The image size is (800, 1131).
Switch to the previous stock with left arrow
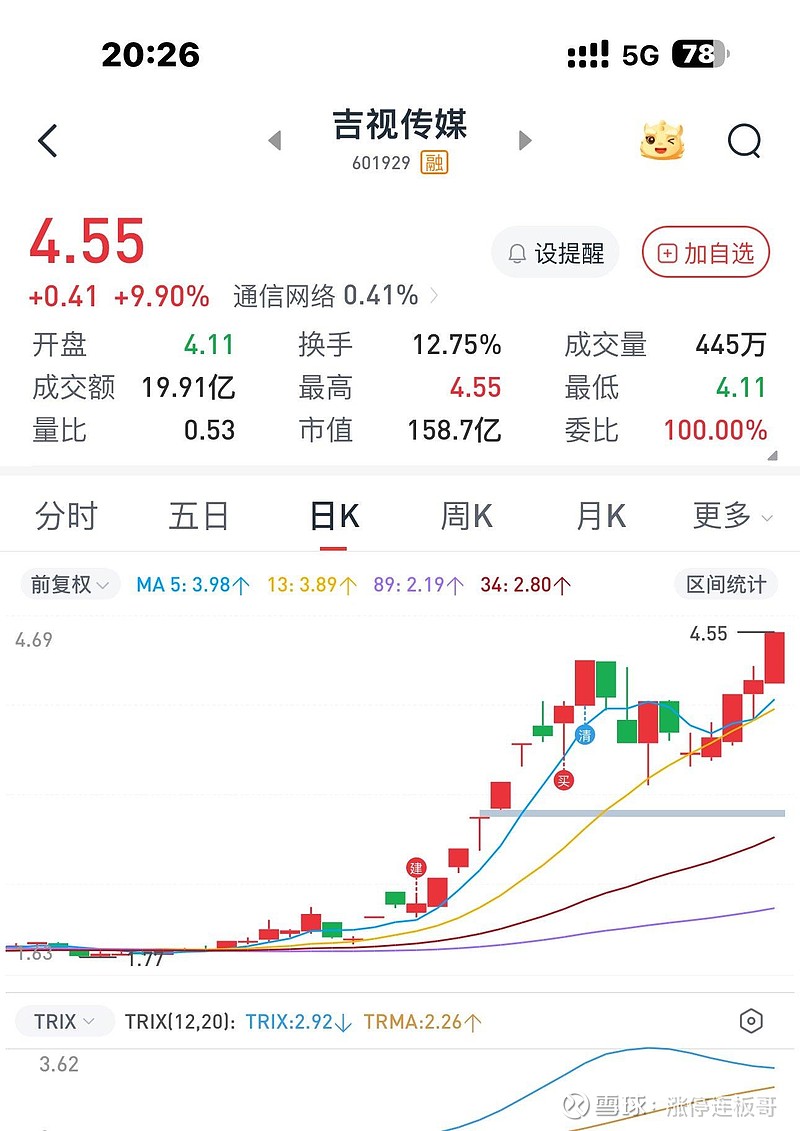[275, 141]
